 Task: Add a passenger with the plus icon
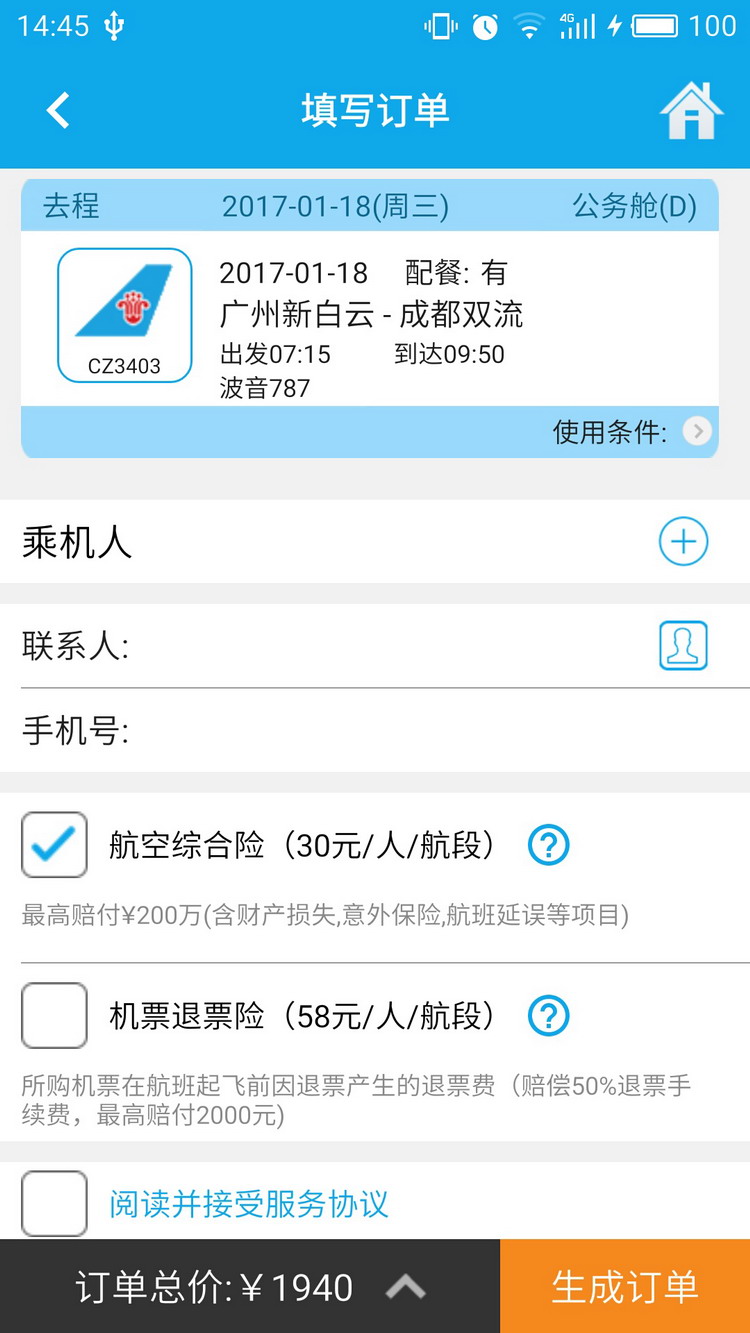point(683,542)
